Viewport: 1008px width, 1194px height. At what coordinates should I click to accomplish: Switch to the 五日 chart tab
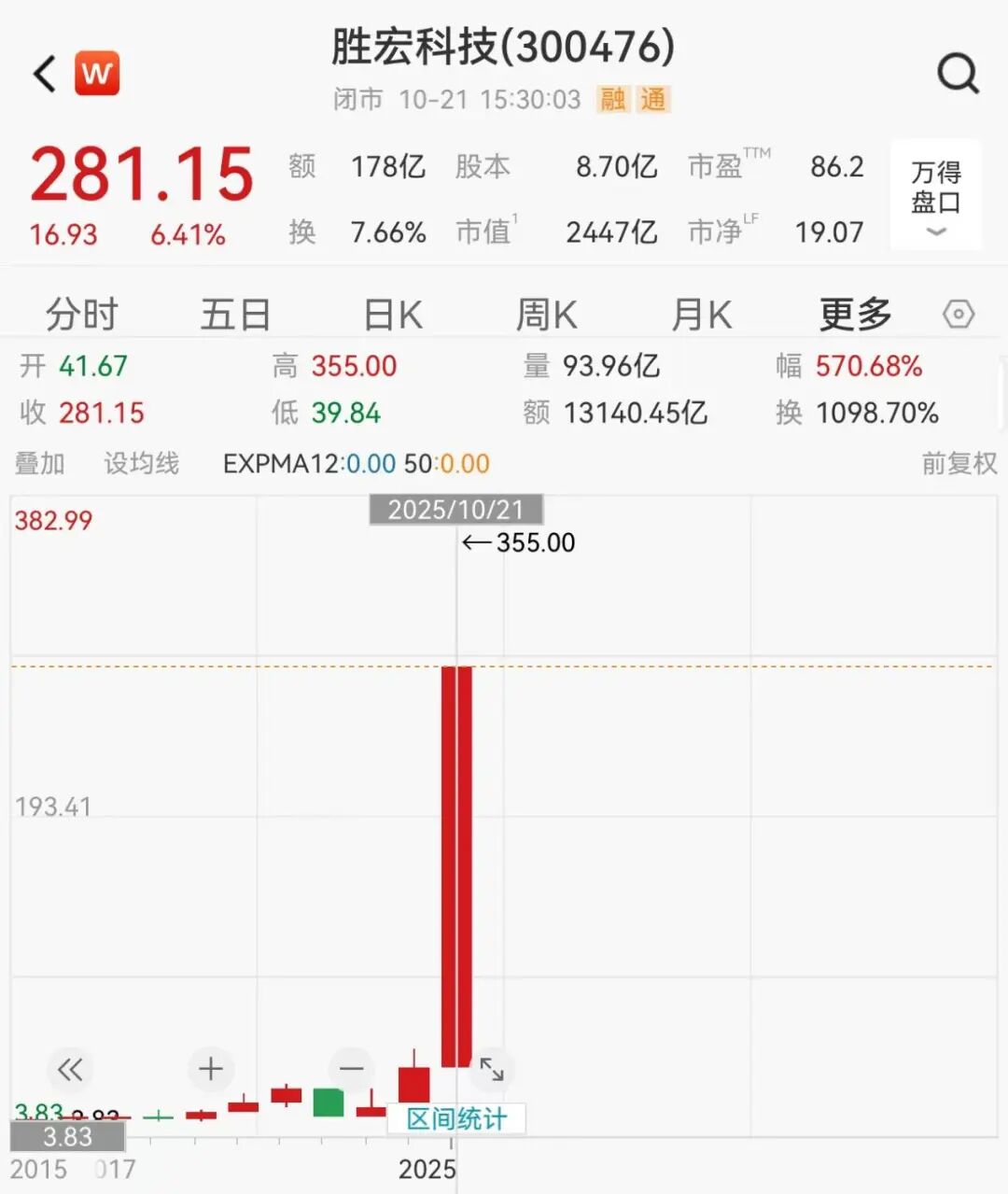(x=235, y=315)
